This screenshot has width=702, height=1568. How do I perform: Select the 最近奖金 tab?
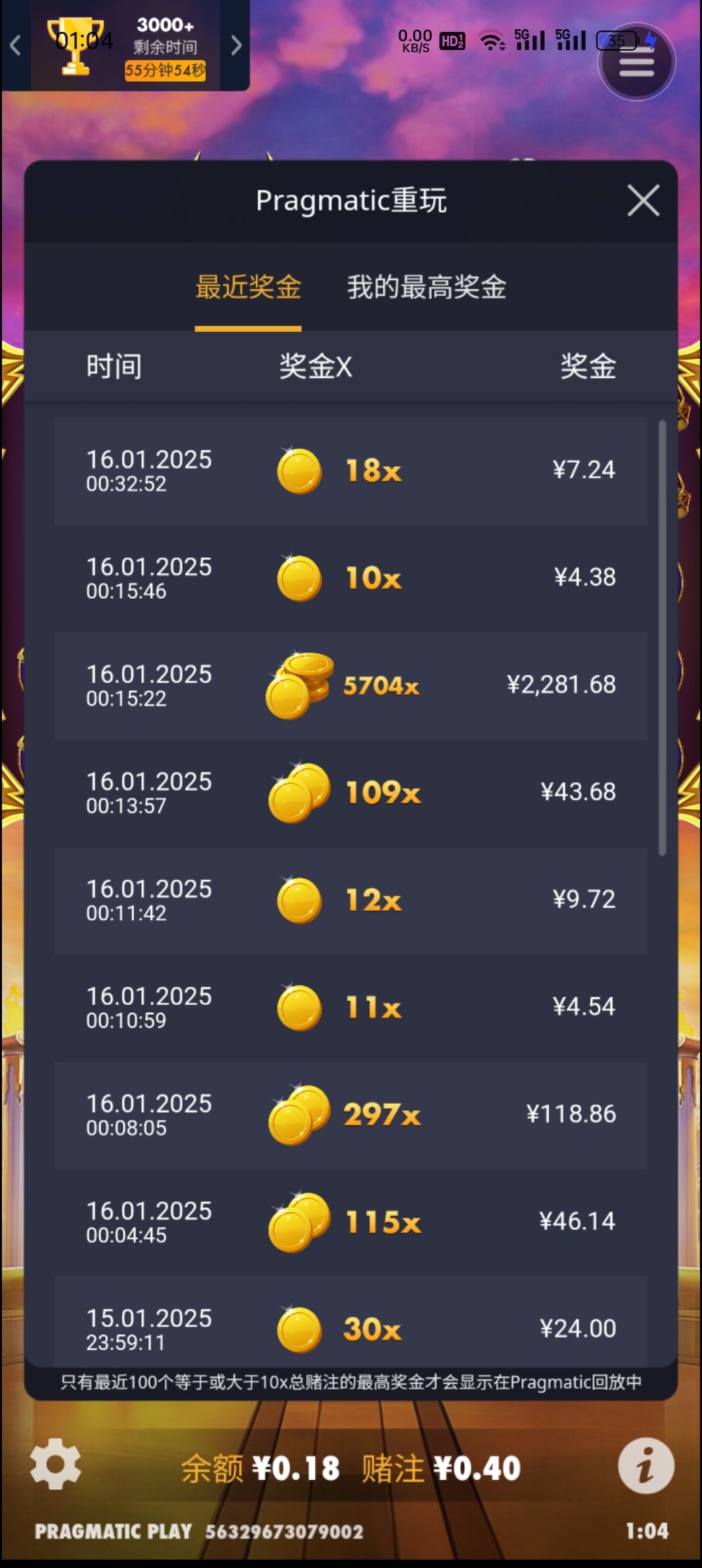point(248,287)
